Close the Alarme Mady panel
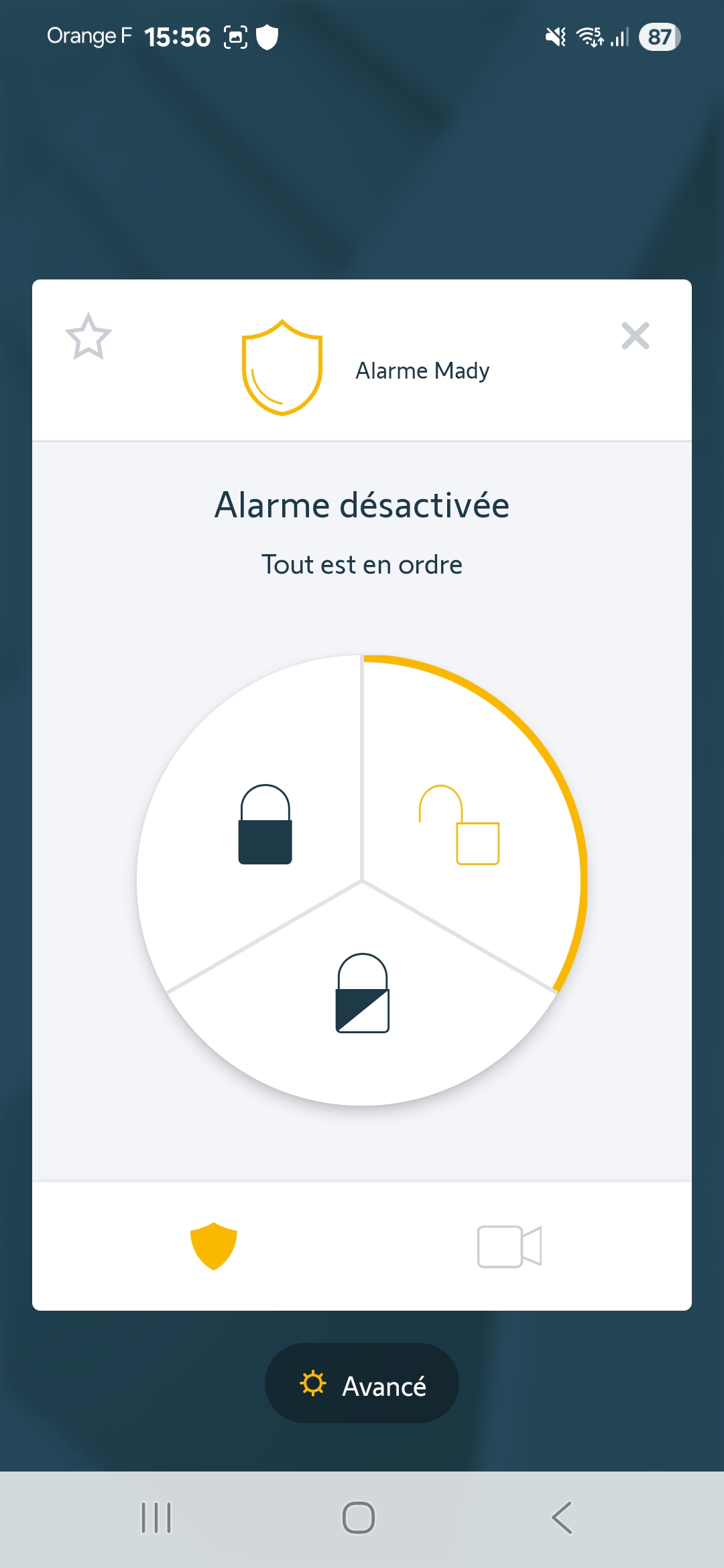The height and width of the screenshot is (1568, 724). click(635, 336)
